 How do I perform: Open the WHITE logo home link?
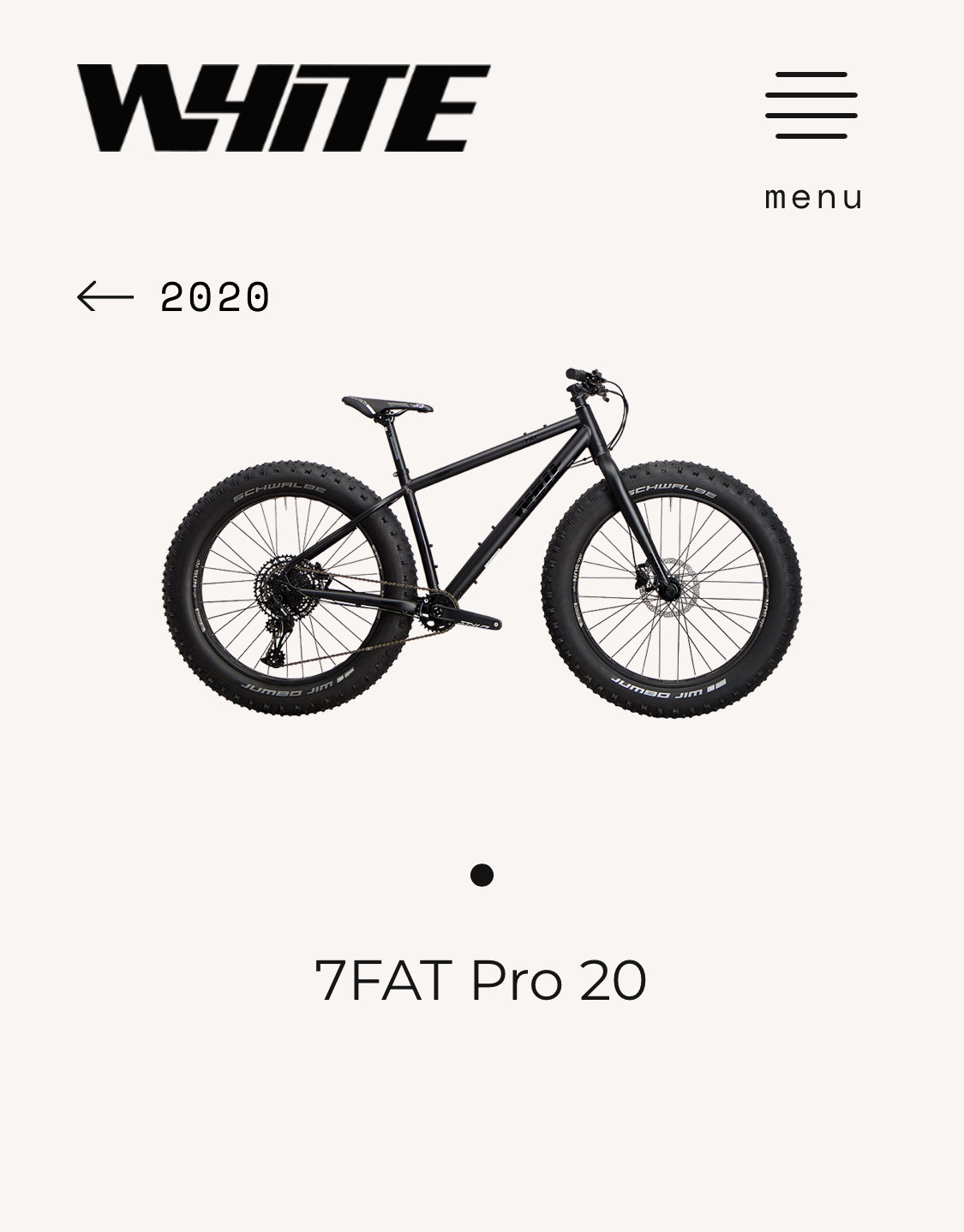(x=283, y=108)
